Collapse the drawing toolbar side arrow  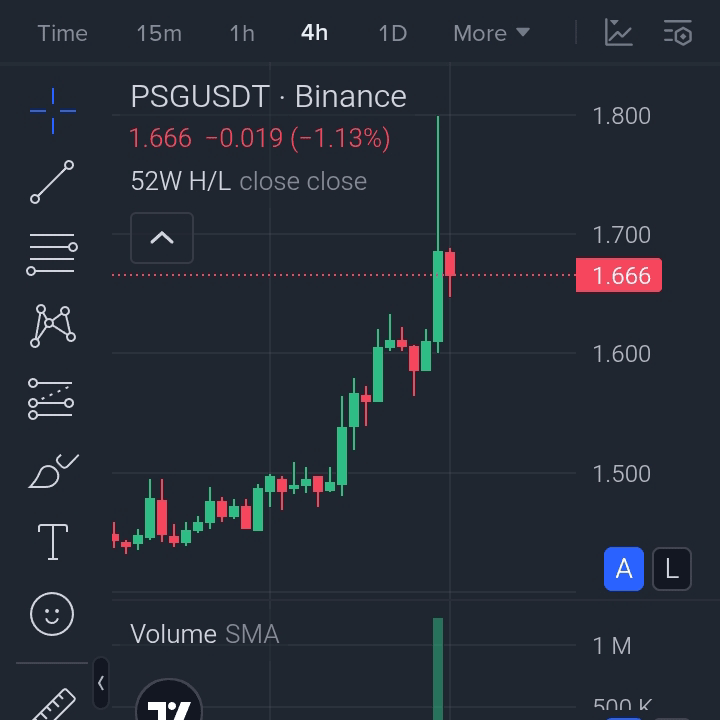100,683
